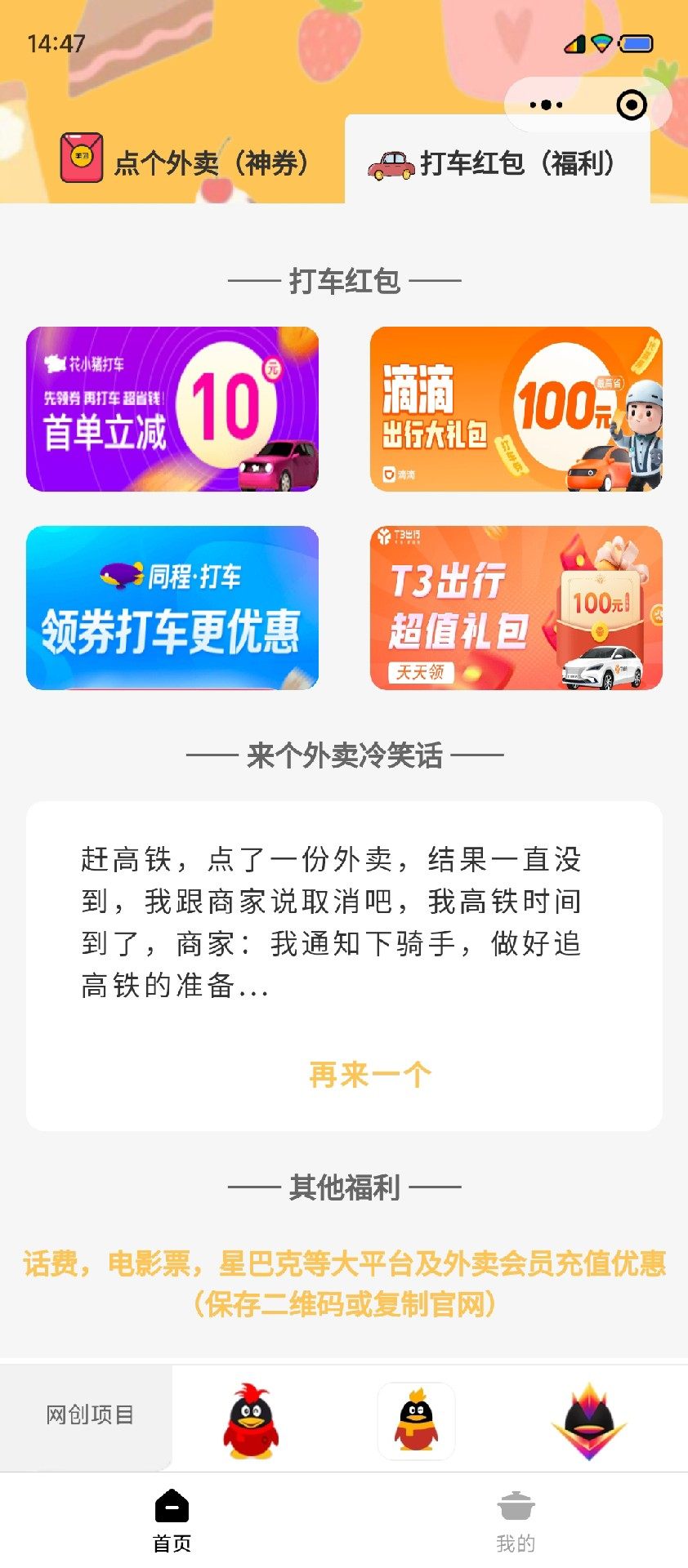The height and width of the screenshot is (1568, 688).
Task: Open the 滴滴出行大礼包 card
Action: pos(516,409)
